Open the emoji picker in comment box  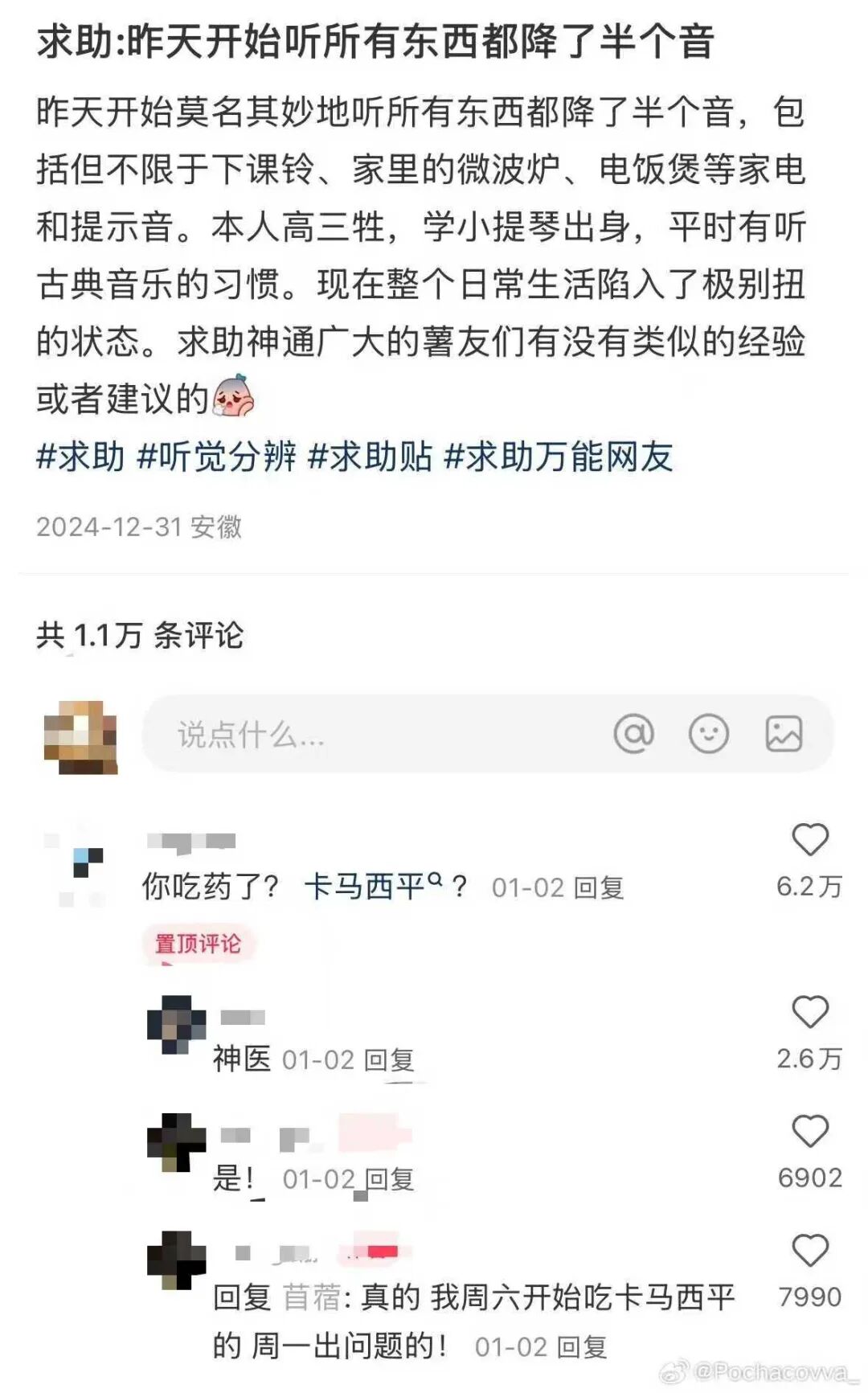[708, 734]
